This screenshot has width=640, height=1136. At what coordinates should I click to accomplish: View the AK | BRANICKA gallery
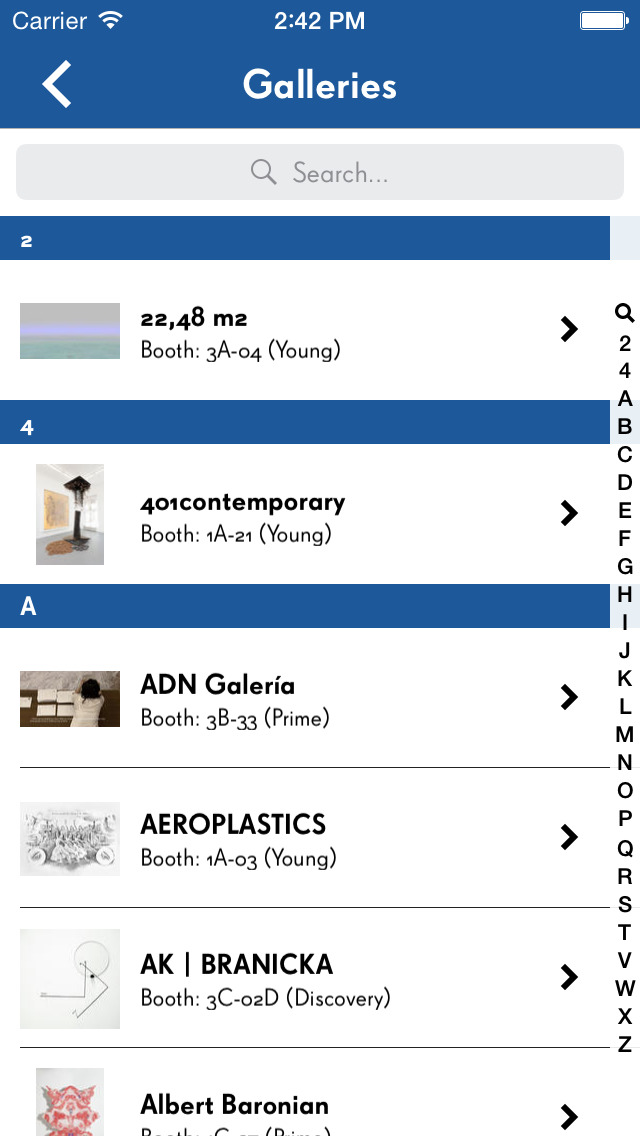(304, 977)
